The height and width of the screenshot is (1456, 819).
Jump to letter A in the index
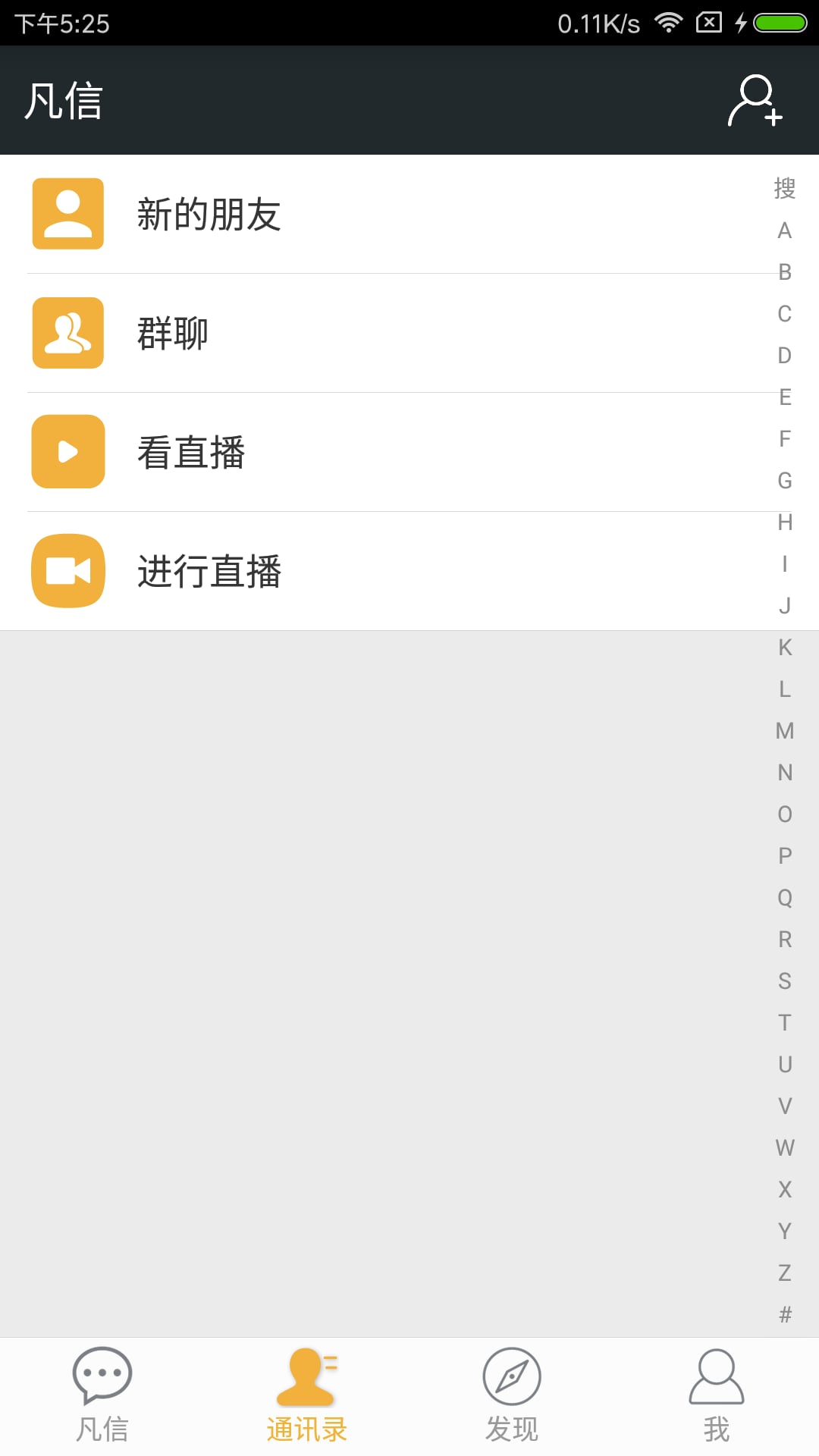click(x=785, y=231)
